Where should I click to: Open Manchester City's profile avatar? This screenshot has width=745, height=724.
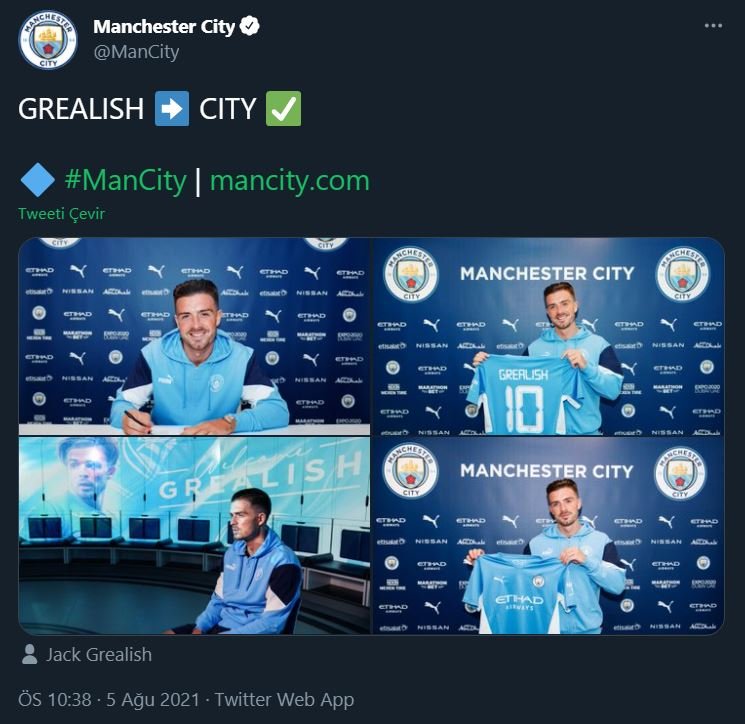coord(47,40)
